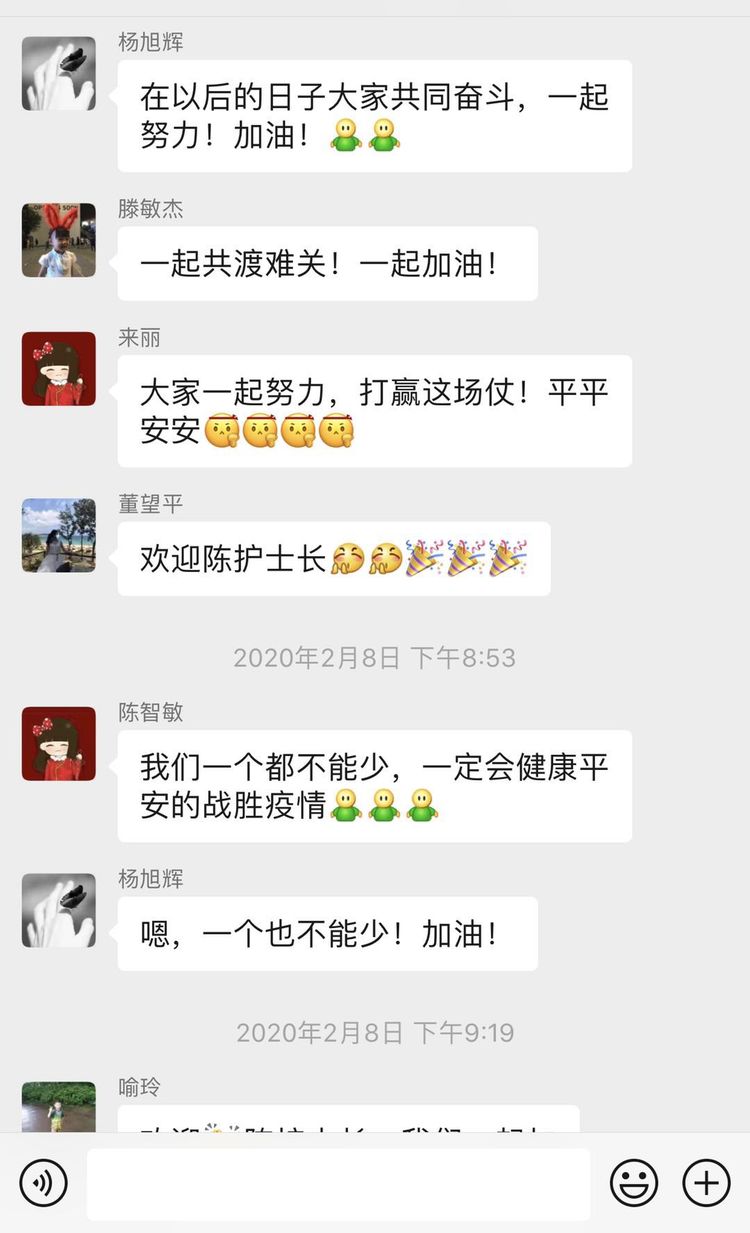This screenshot has height=1233, width=750.
Task: Tap the message text field
Action: coord(338,1184)
